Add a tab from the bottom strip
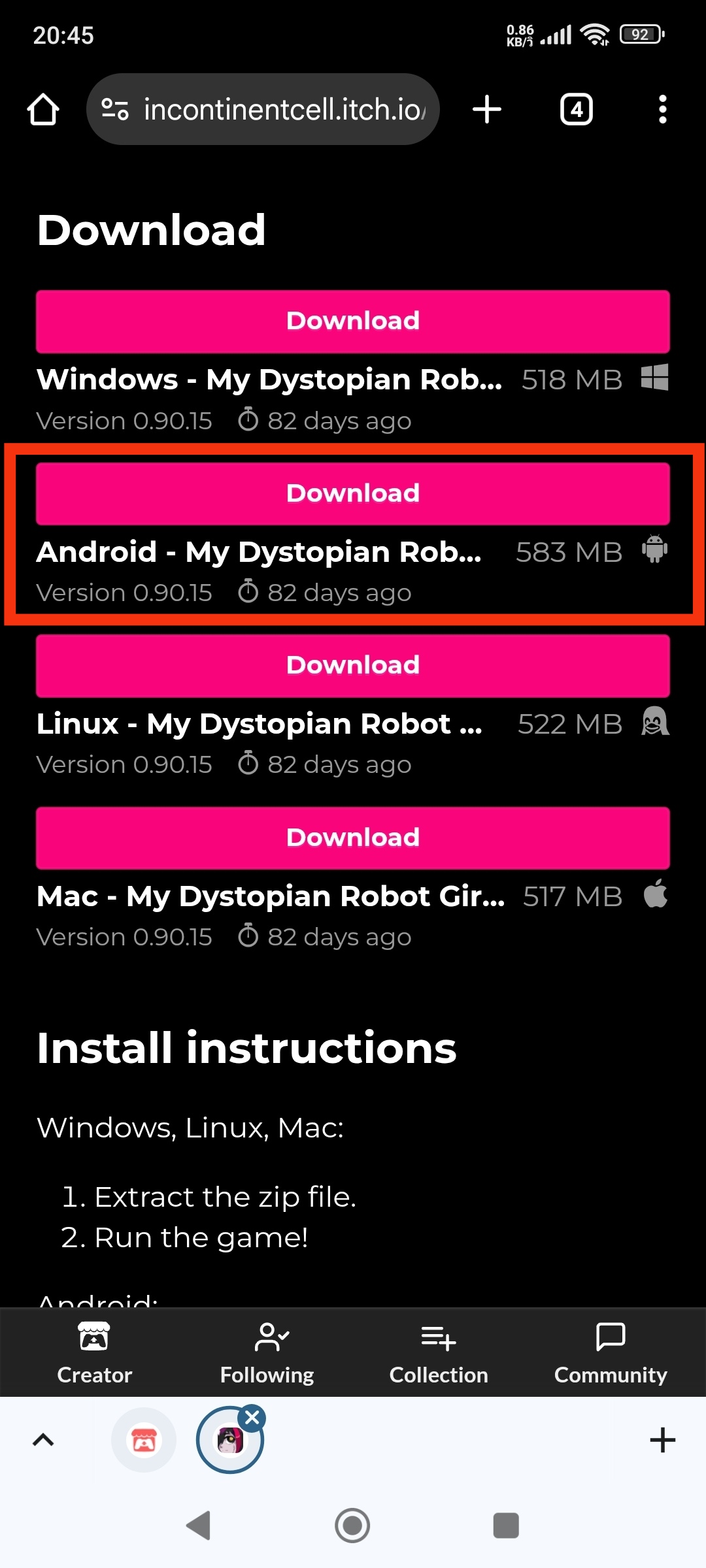This screenshot has width=706, height=1568. [x=662, y=1440]
